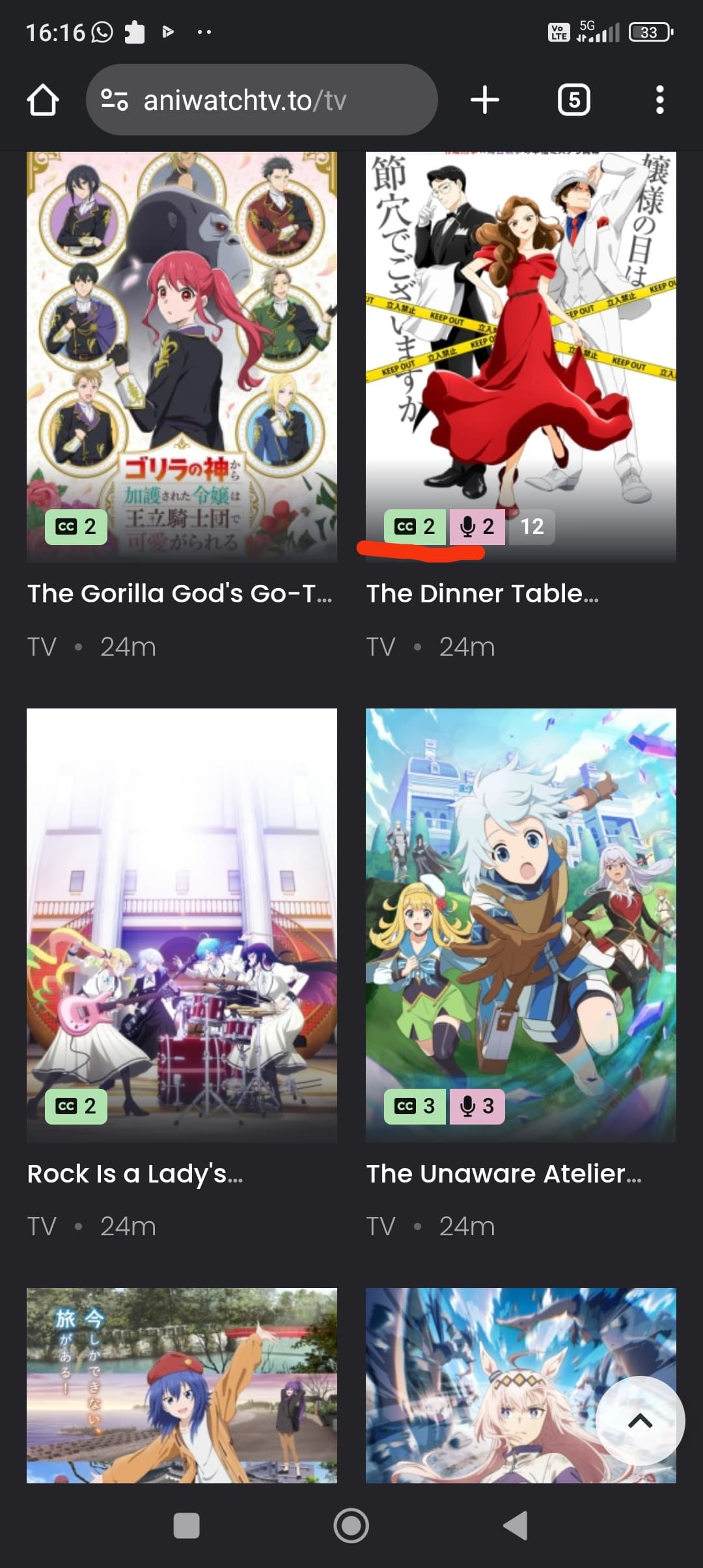703x1568 pixels.
Task: Open the poster of the blue-haired girl in a red beret
Action: [182, 1387]
